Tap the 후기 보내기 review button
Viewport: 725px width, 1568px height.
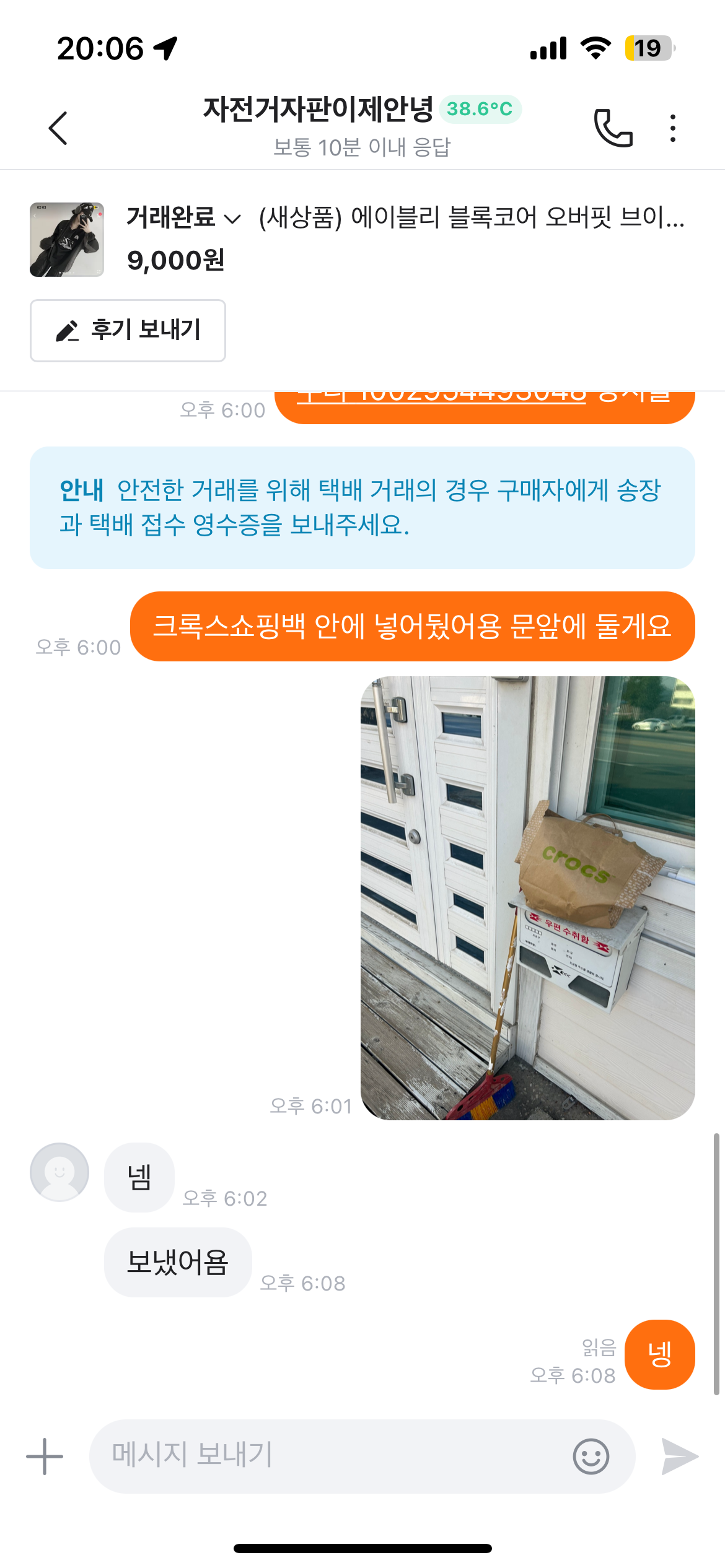tap(128, 330)
